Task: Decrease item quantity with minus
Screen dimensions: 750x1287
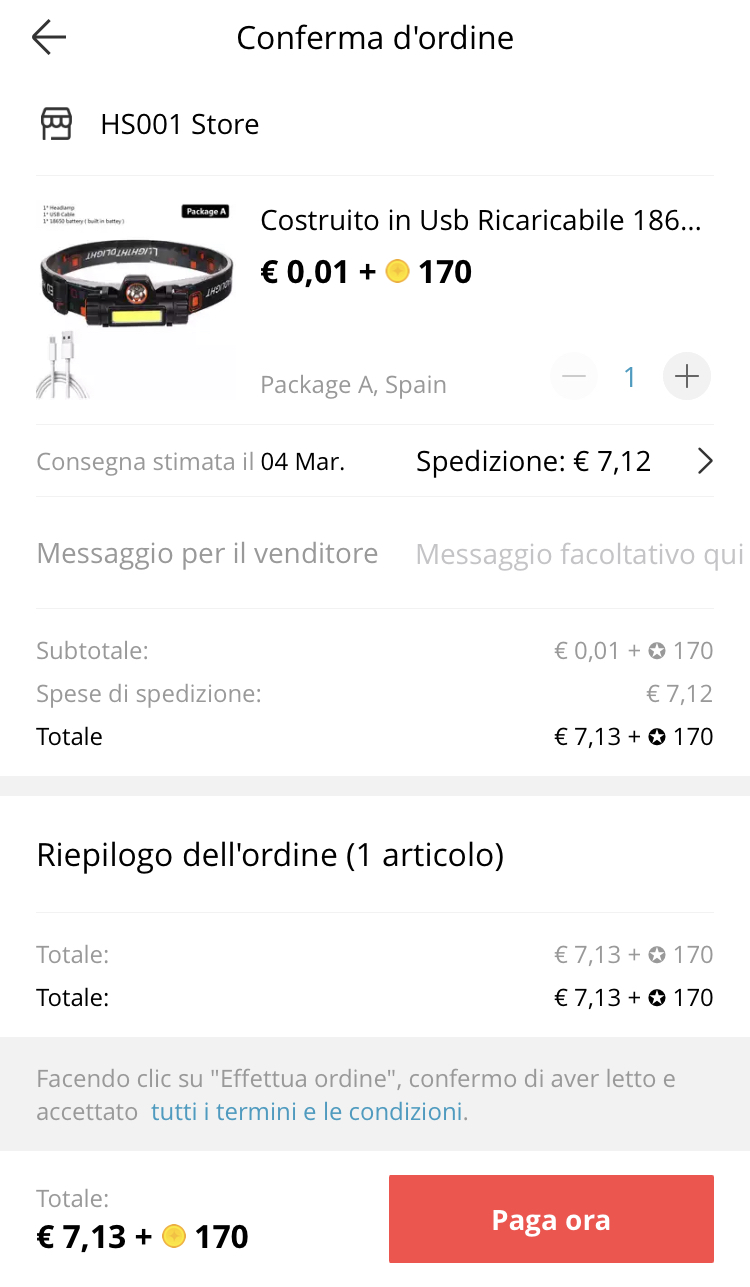Action: pos(574,377)
